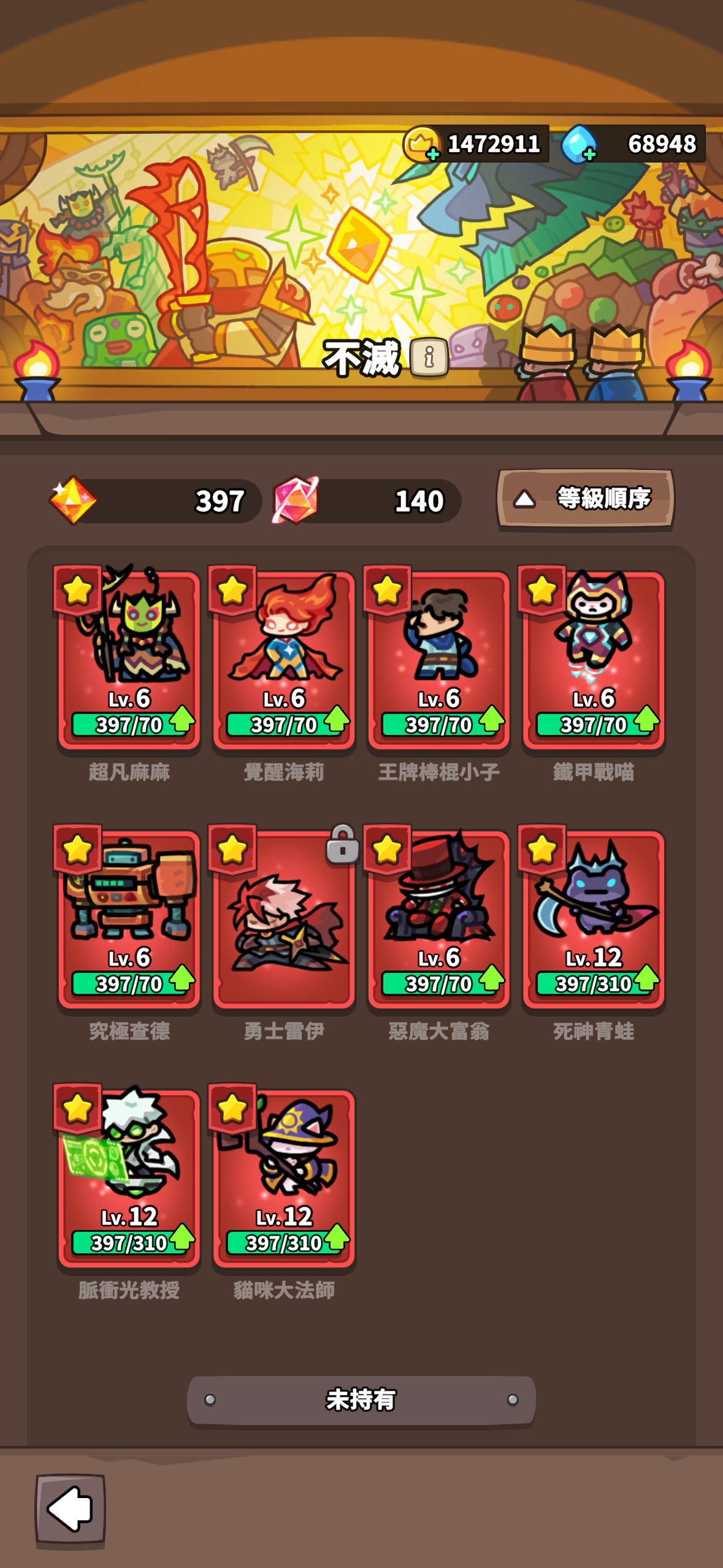Open the 惡魔大富翁 hero card
The width and height of the screenshot is (723, 1568).
tap(438, 918)
